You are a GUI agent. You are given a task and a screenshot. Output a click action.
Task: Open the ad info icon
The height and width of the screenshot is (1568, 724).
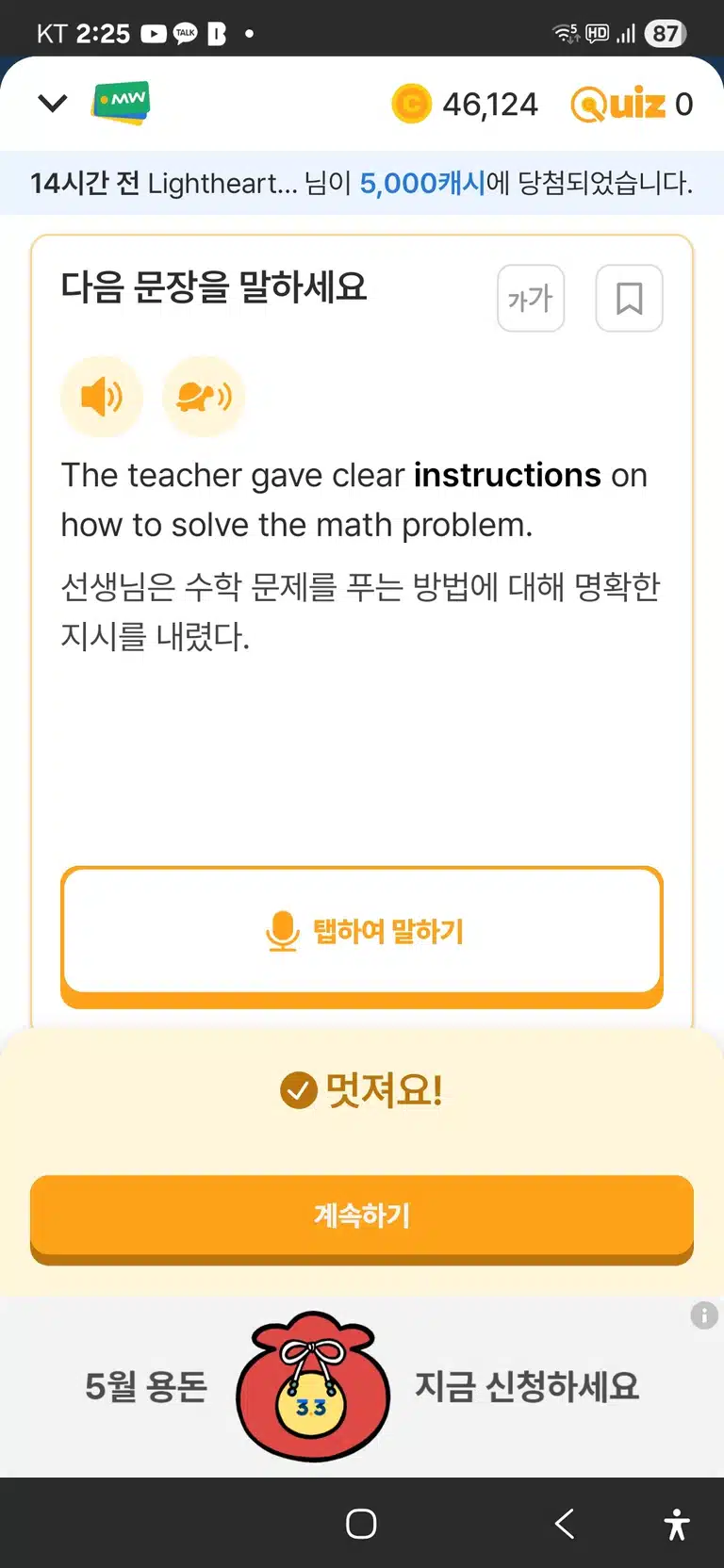pyautogui.click(x=704, y=1315)
